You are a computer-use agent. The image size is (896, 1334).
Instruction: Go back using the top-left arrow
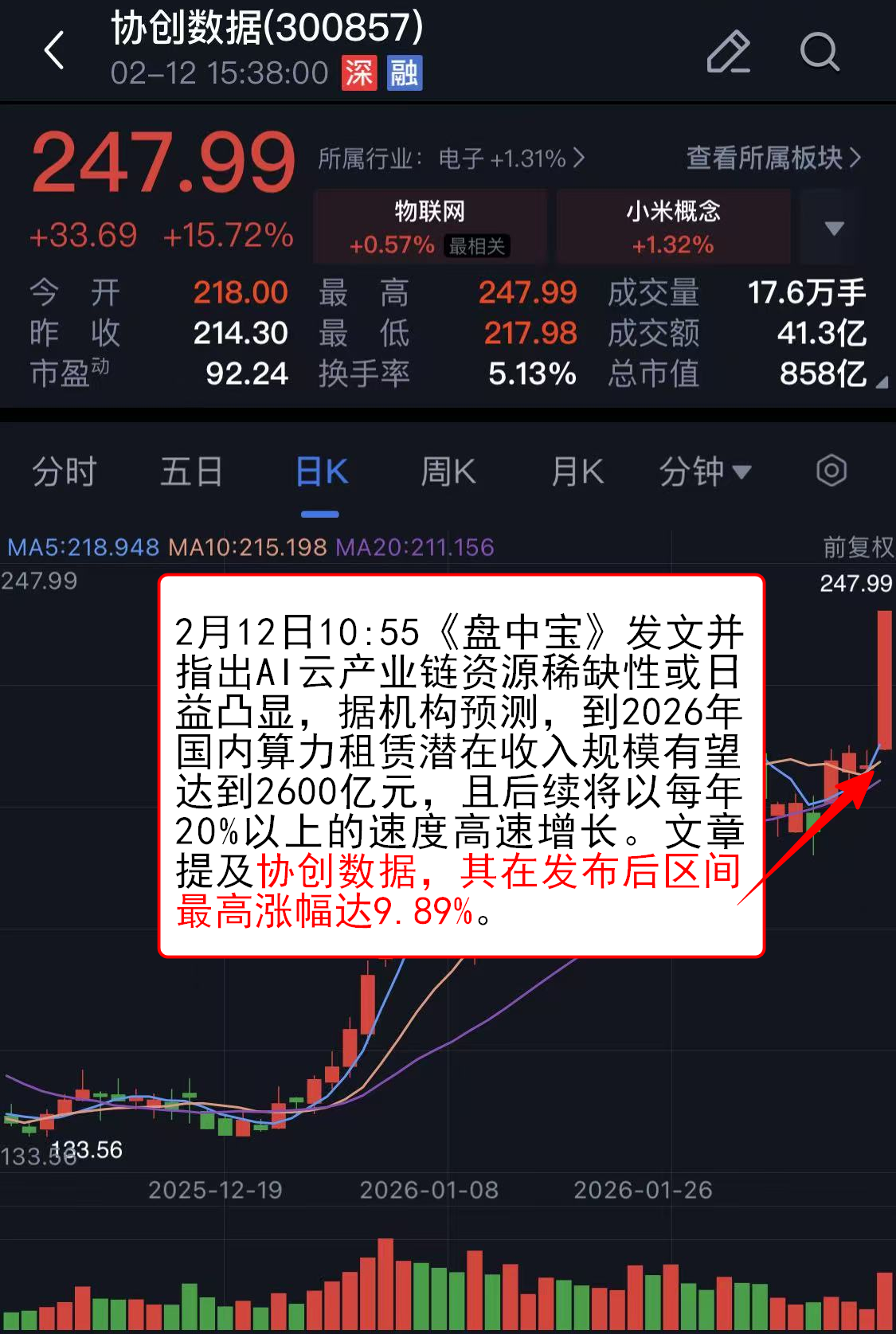(x=54, y=51)
